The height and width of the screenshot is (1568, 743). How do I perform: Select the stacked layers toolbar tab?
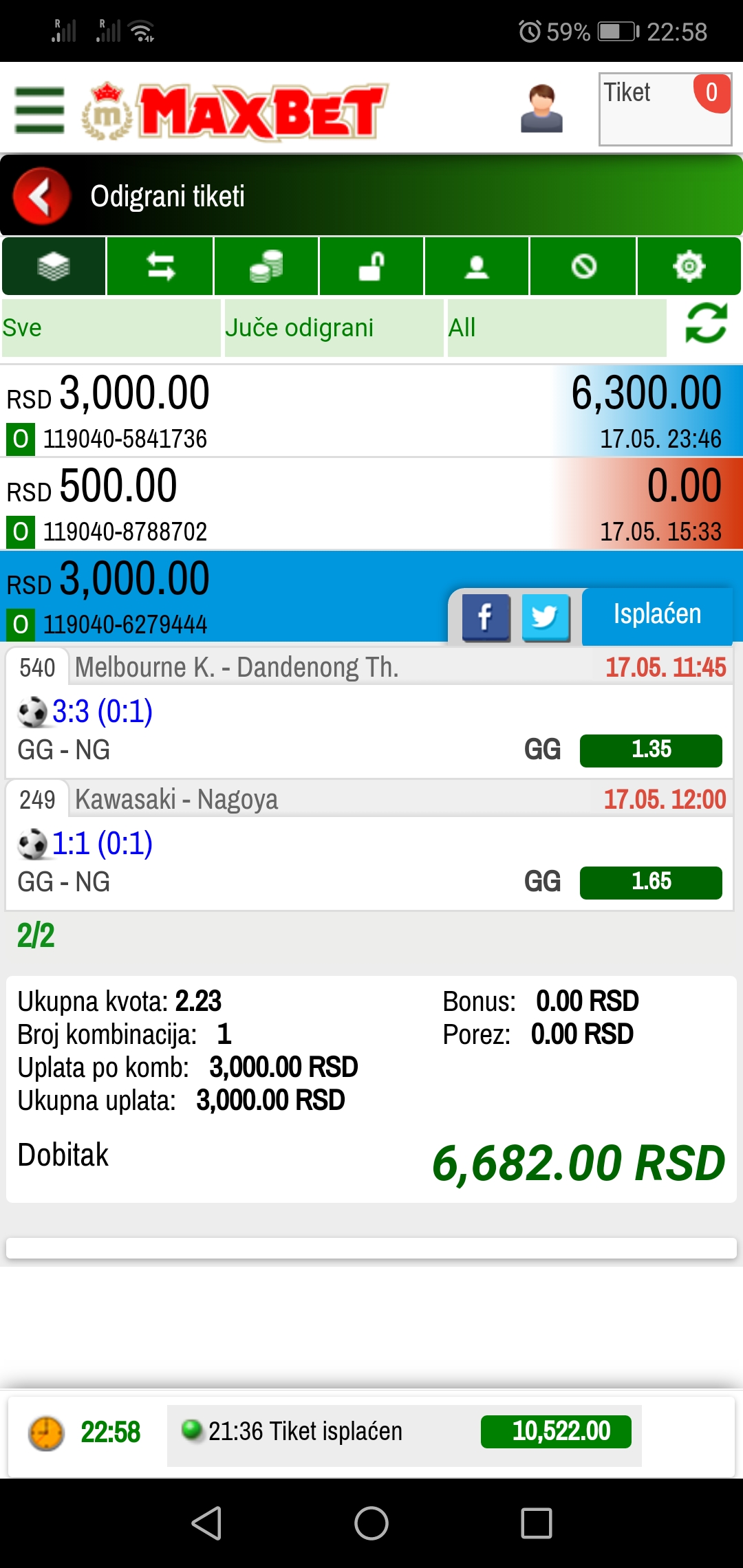click(x=54, y=266)
